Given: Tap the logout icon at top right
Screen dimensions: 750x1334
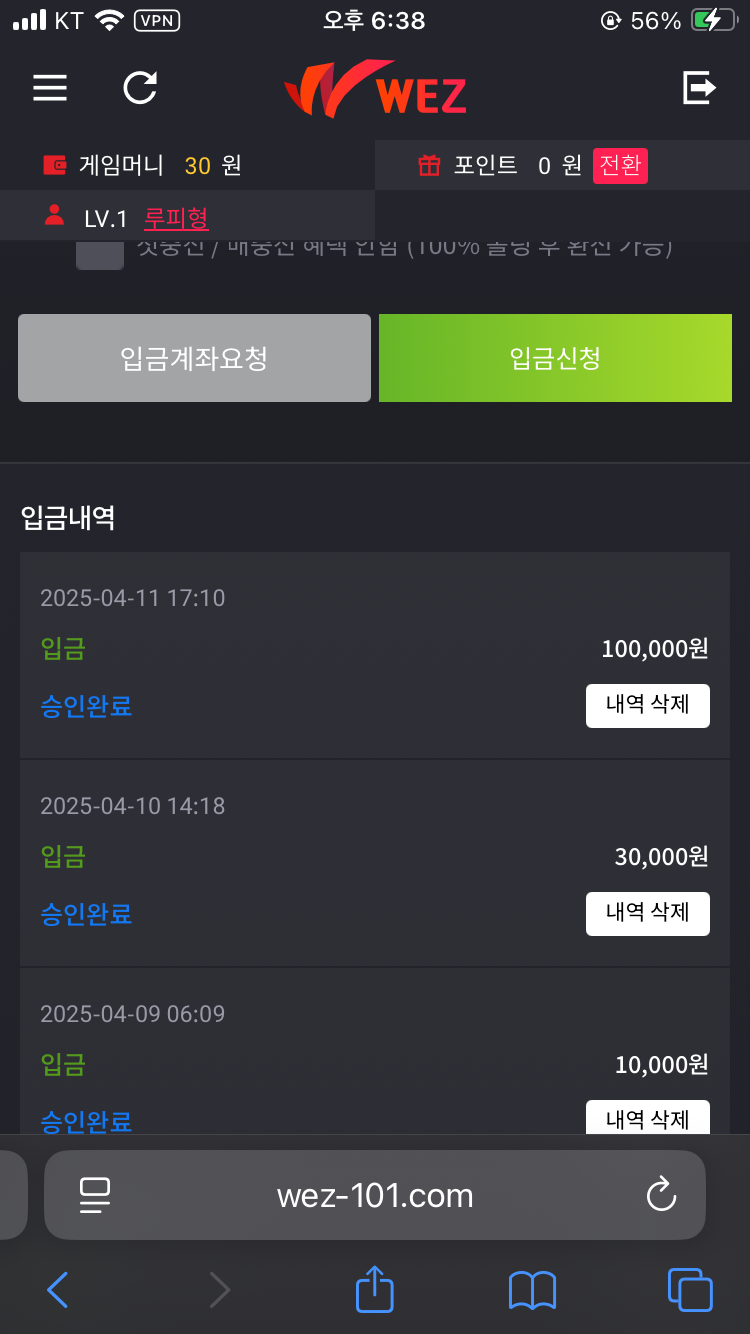Looking at the screenshot, I should coord(699,88).
